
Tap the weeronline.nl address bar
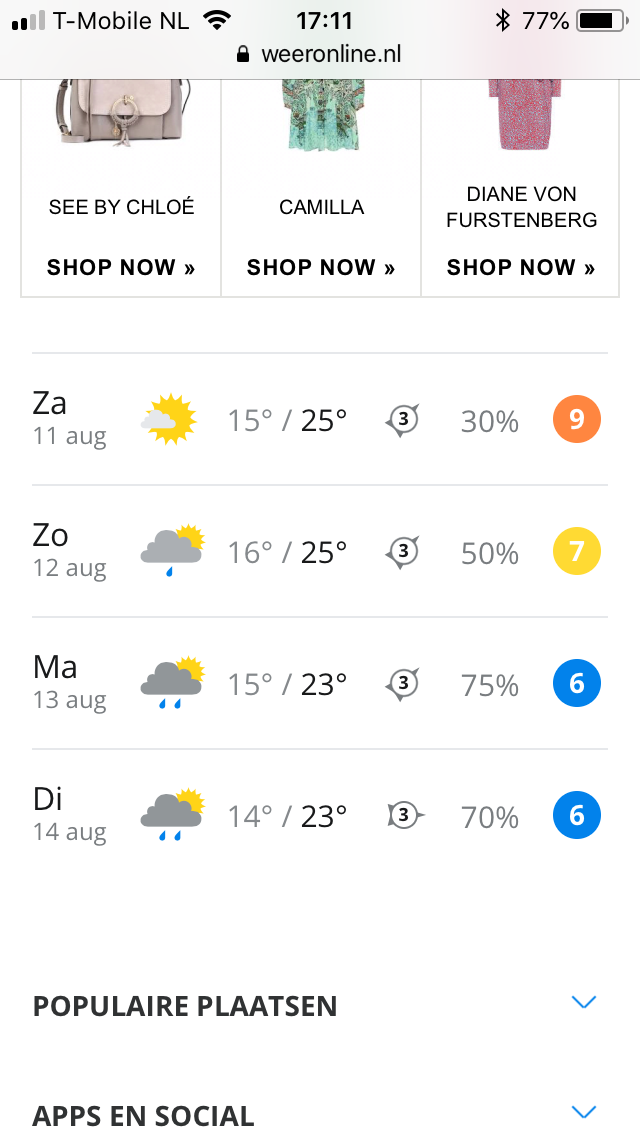click(320, 54)
